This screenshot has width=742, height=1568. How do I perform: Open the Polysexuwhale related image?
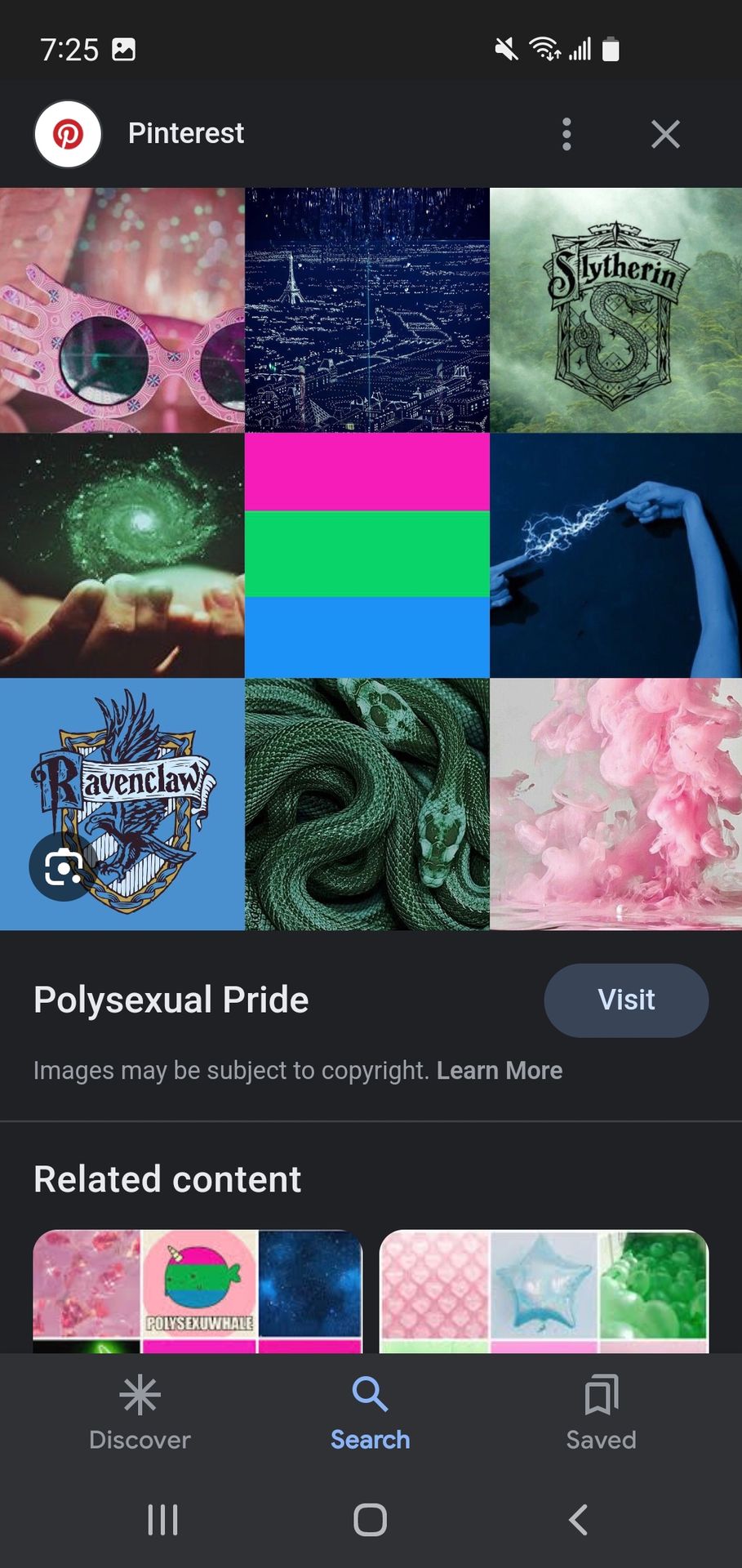coord(198,1290)
